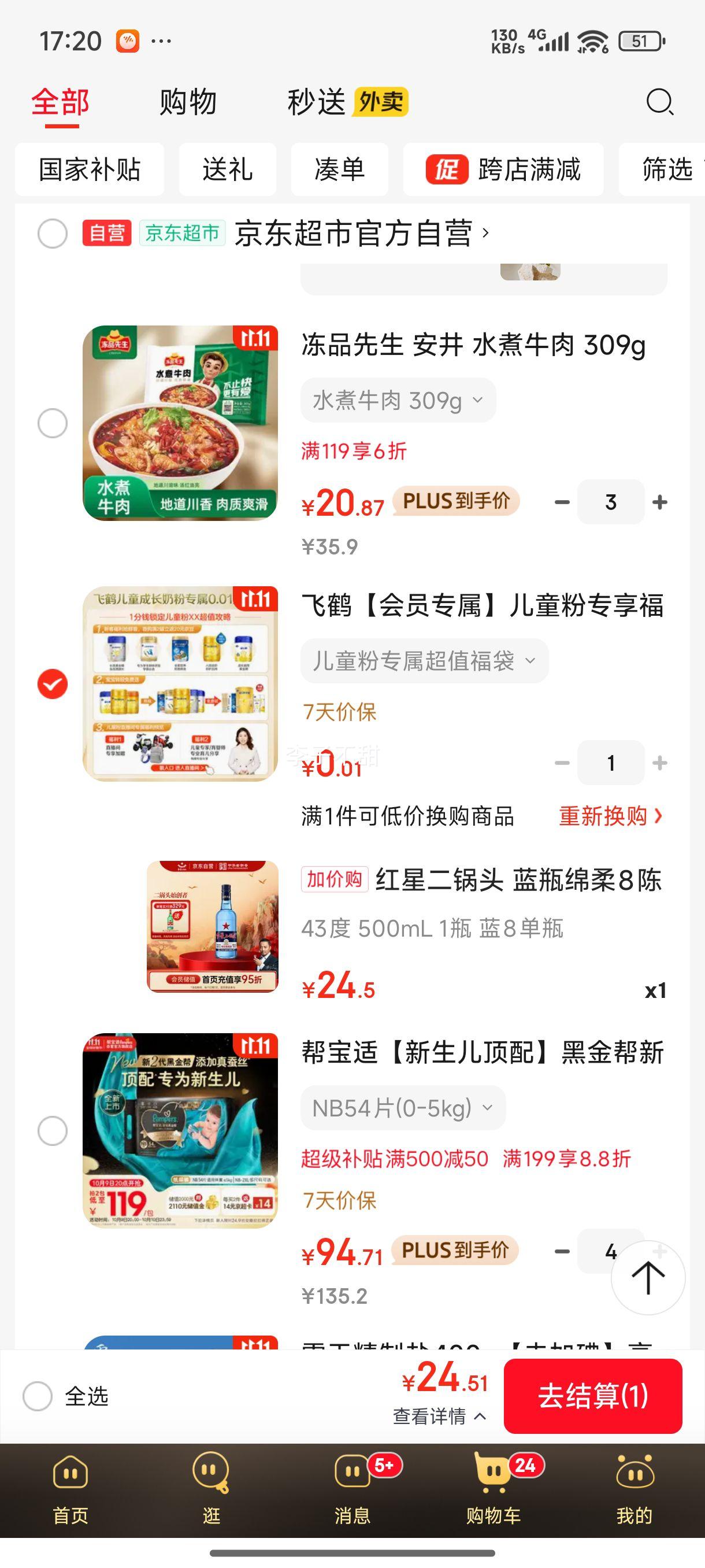Screen dimensions: 705x1568
Task: Expand 儿童粉专属超值福袋 spec dropdown
Action: [x=424, y=661]
